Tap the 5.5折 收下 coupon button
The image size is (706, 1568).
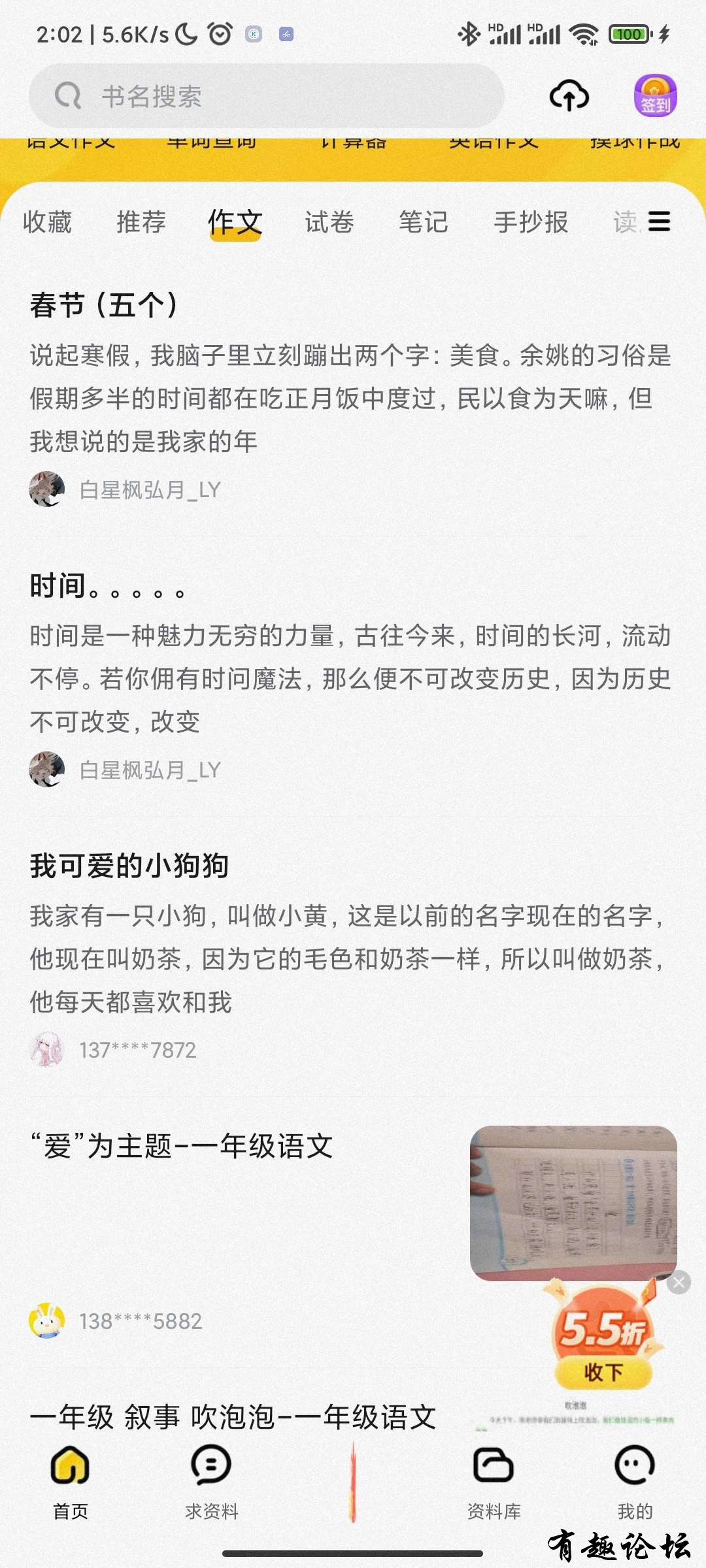(603, 1372)
